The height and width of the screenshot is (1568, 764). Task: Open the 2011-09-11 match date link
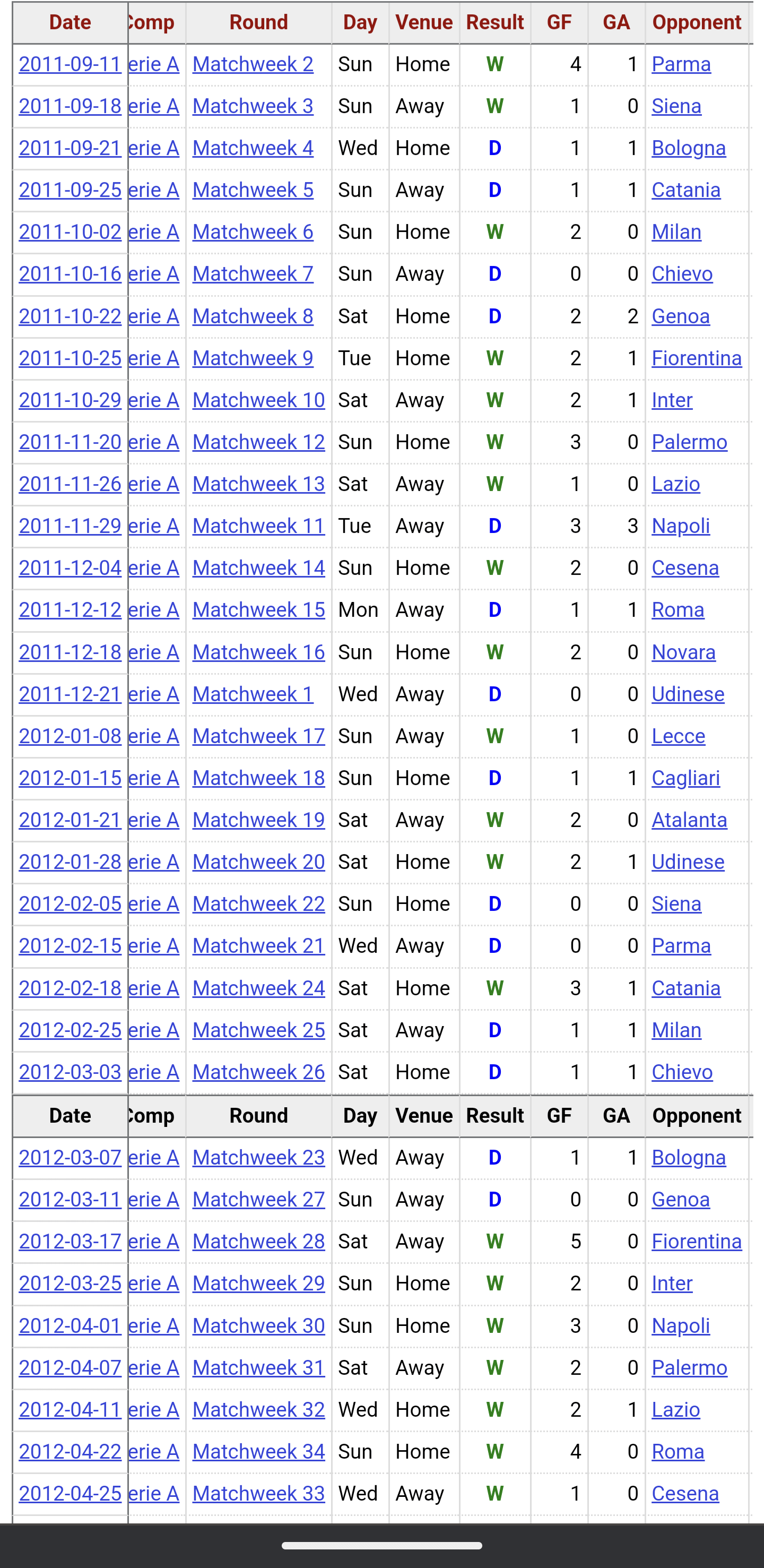point(70,64)
